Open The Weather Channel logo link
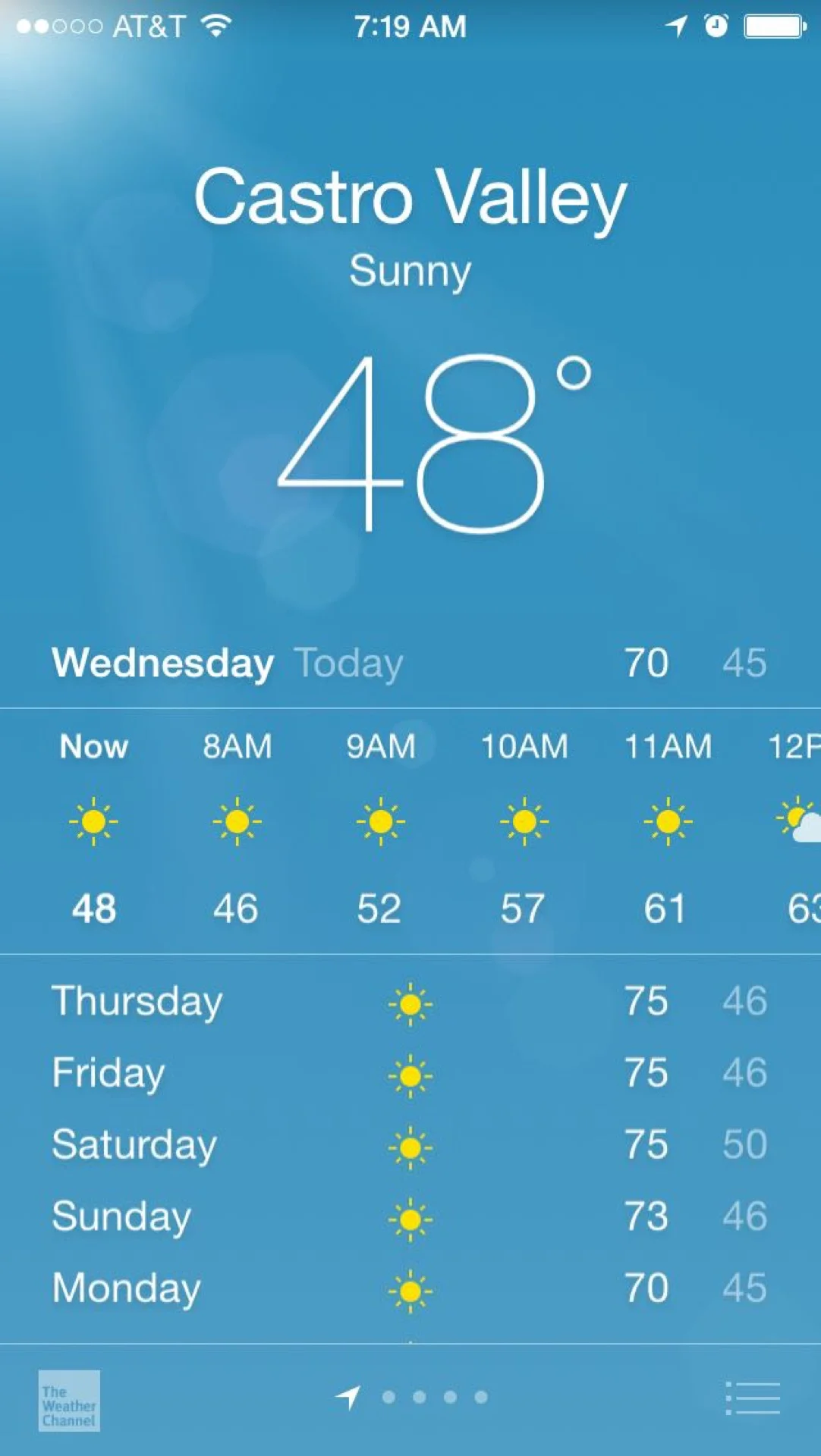This screenshot has width=821, height=1456. coord(69,1401)
